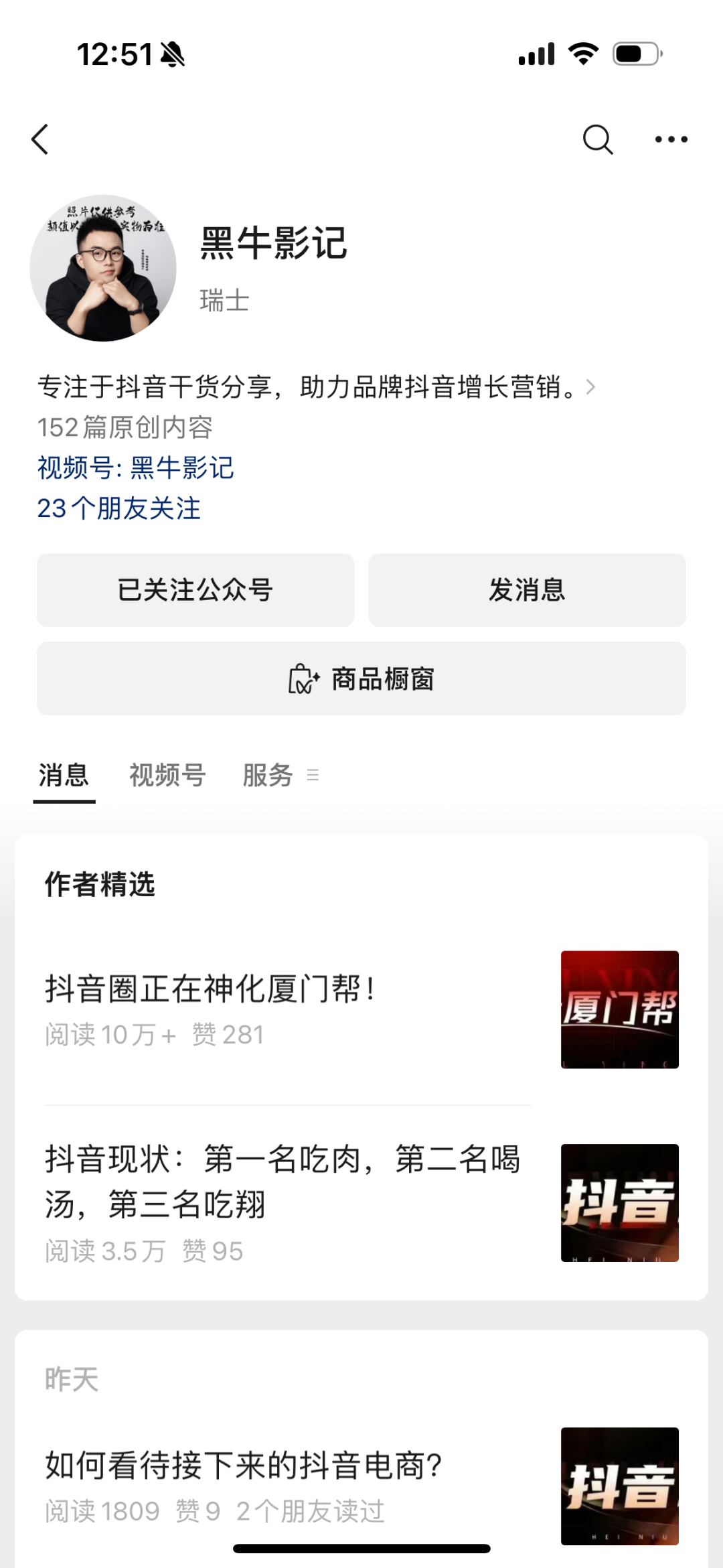Tap the back arrow to return

40,139
